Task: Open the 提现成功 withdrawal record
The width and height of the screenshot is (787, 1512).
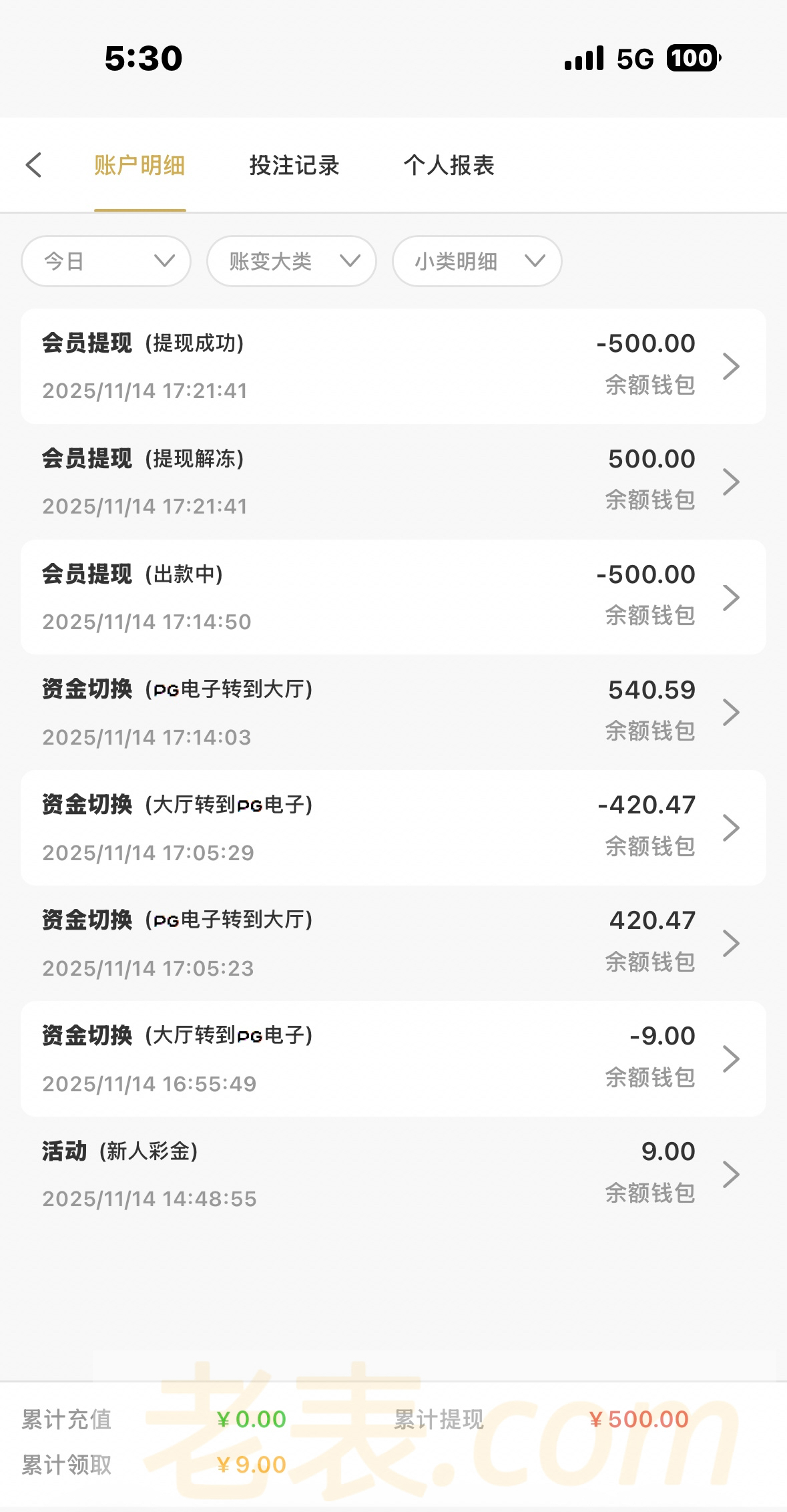Action: point(393,366)
